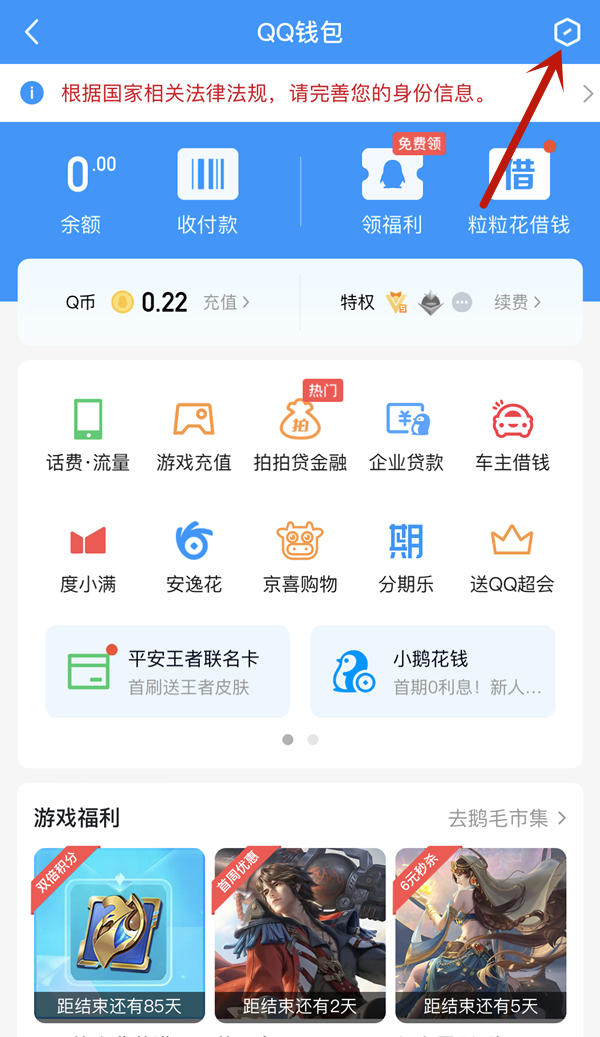Open 分期乐

pos(406,557)
